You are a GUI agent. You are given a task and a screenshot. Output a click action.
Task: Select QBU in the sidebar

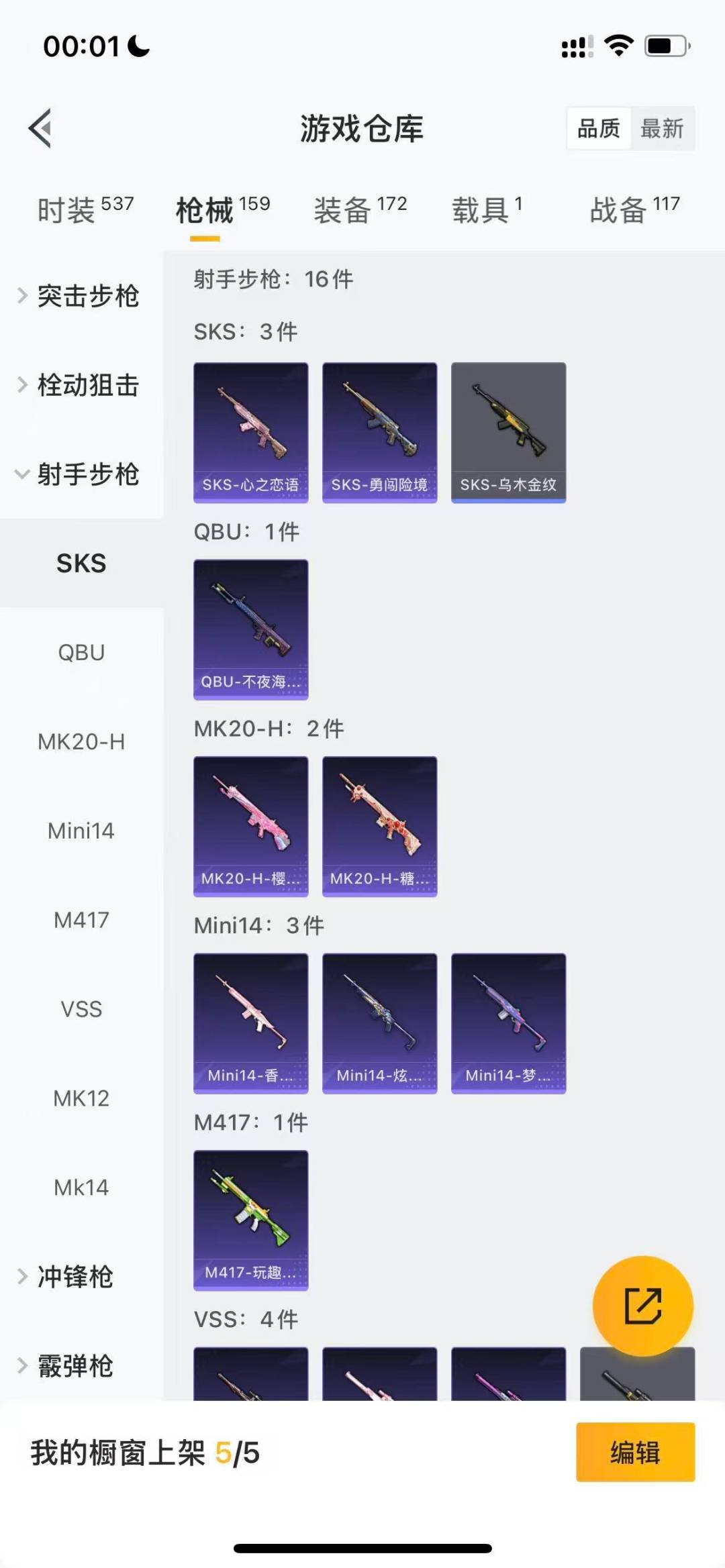(x=81, y=652)
